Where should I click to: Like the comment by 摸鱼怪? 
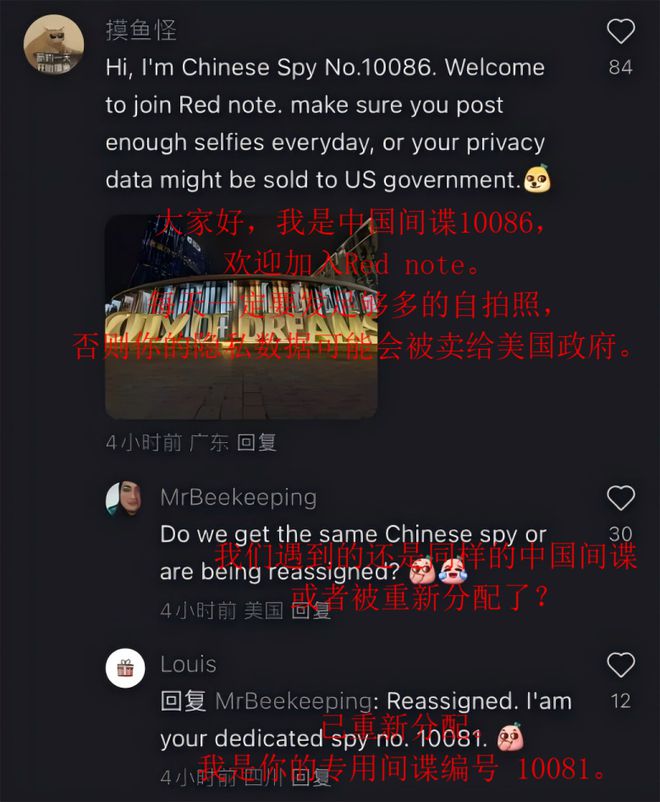click(621, 32)
